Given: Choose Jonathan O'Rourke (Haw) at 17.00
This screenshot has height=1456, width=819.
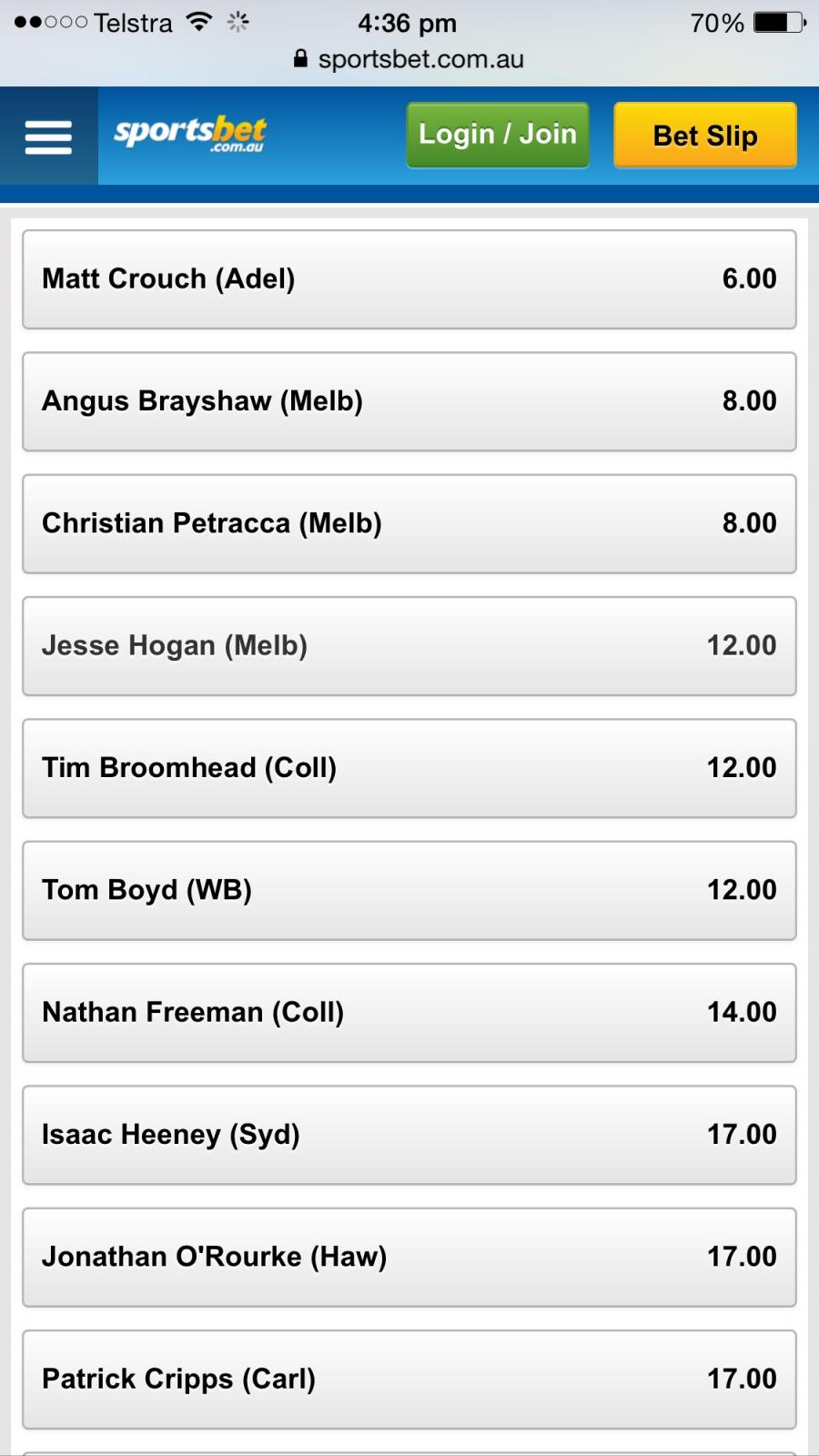Looking at the screenshot, I should tap(409, 1257).
